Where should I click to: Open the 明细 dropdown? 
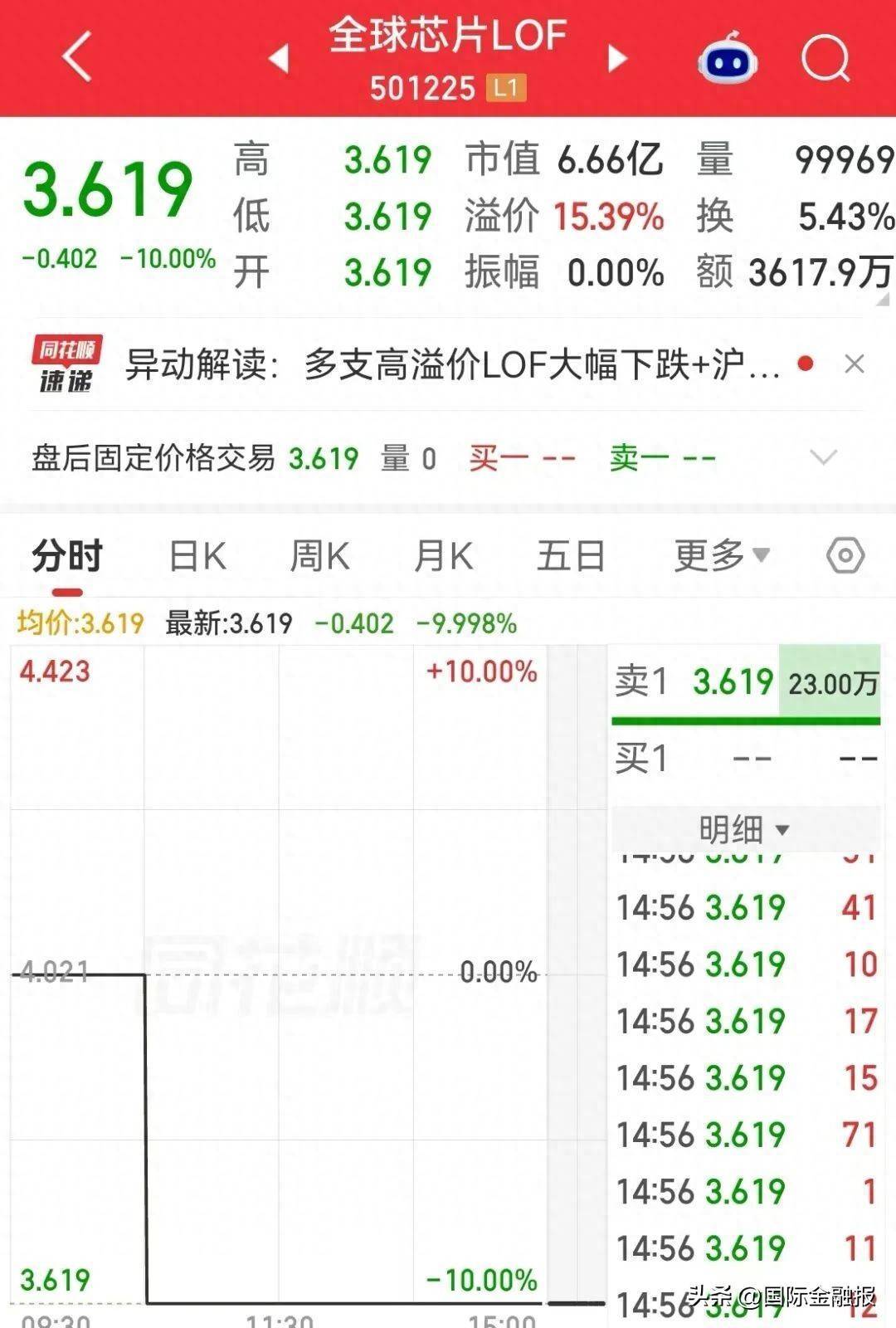point(744,828)
